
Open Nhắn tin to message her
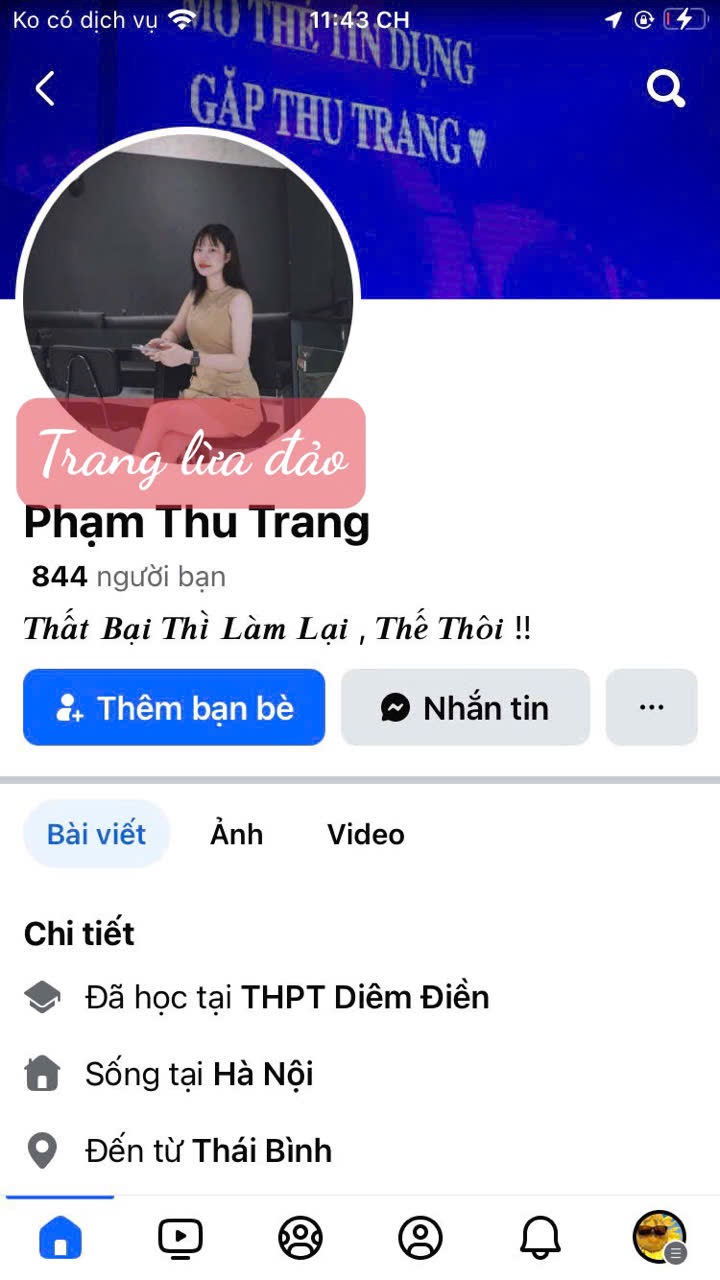coord(465,708)
